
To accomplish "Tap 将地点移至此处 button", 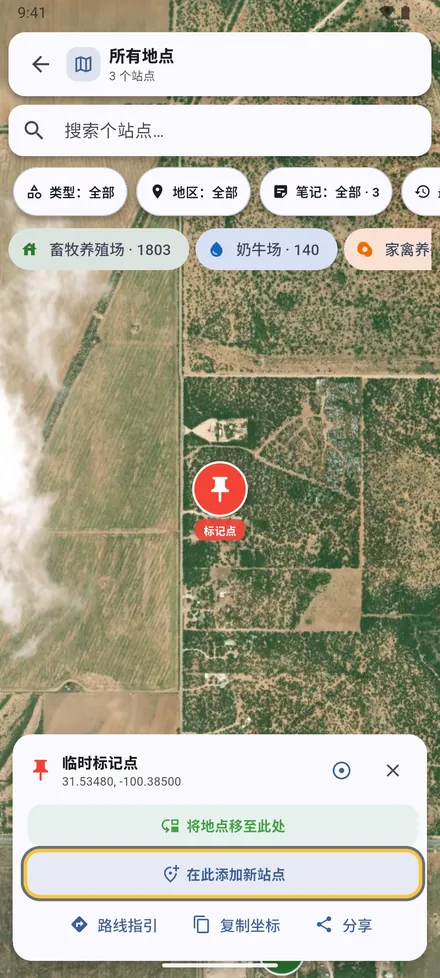I will click(223, 826).
